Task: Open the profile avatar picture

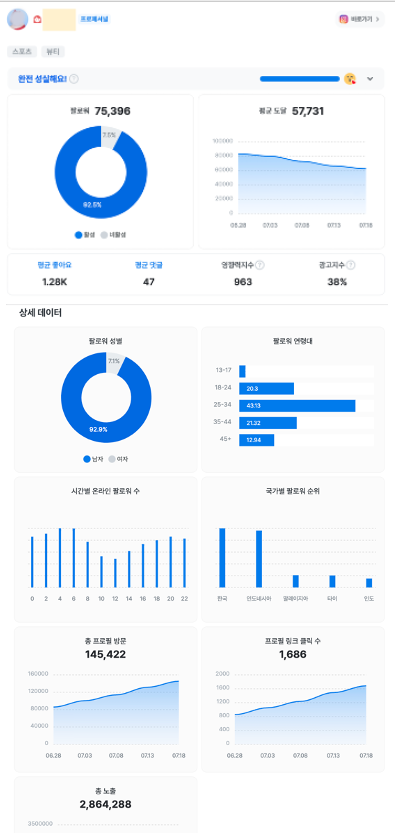Action: point(18,19)
